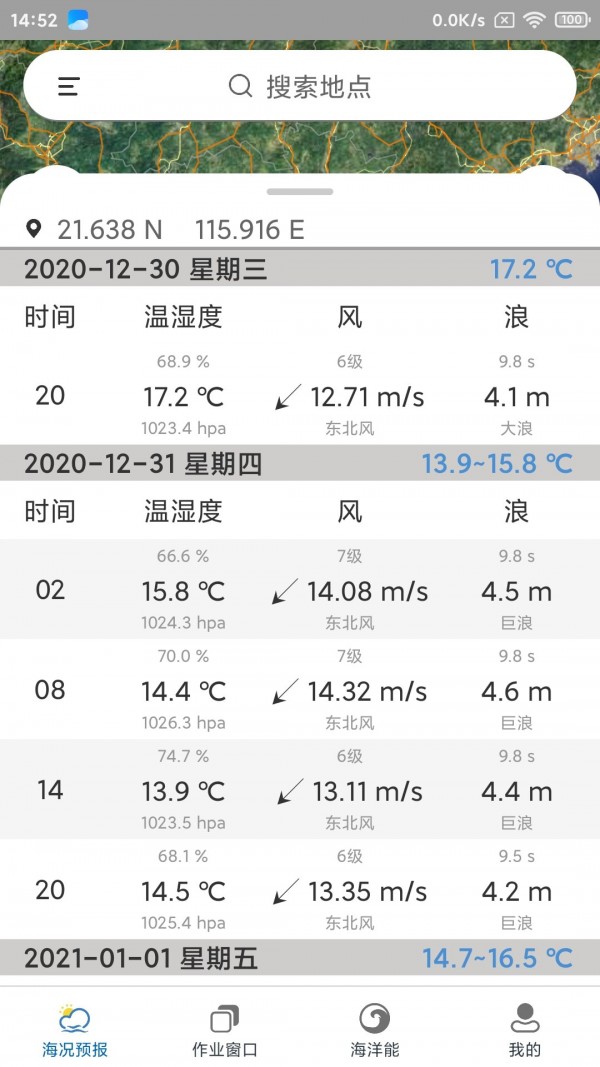Go to the 海洋能 tab
Viewport: 600px width, 1067px height.
pos(375,1030)
